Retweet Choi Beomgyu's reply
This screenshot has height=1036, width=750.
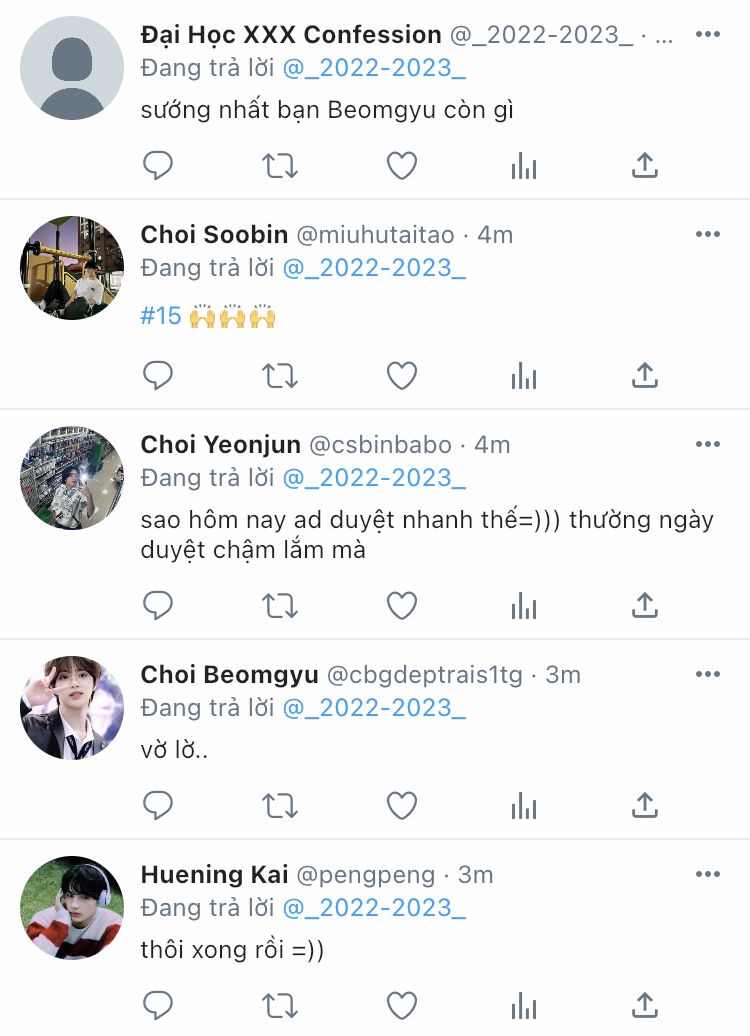(x=280, y=804)
